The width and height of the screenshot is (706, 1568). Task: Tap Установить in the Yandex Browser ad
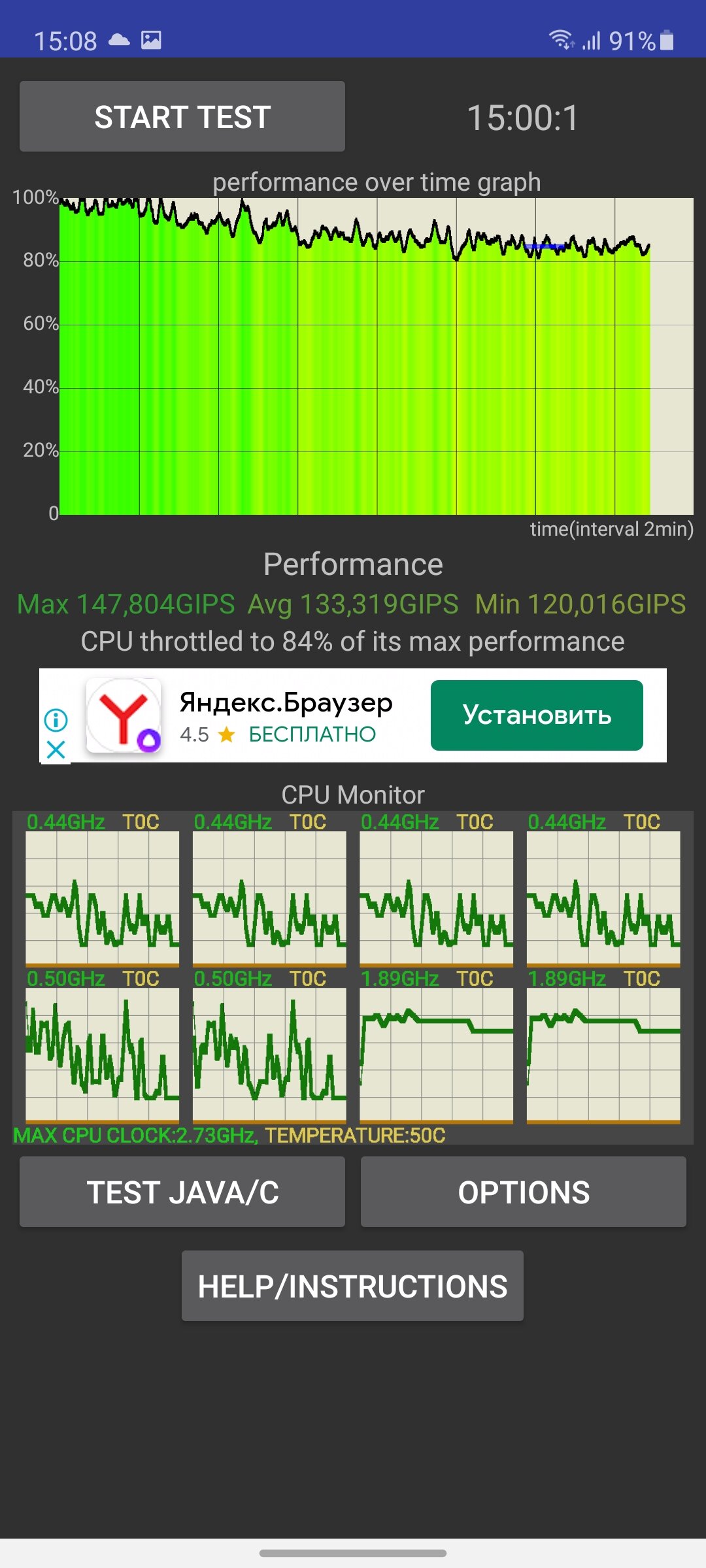537,715
